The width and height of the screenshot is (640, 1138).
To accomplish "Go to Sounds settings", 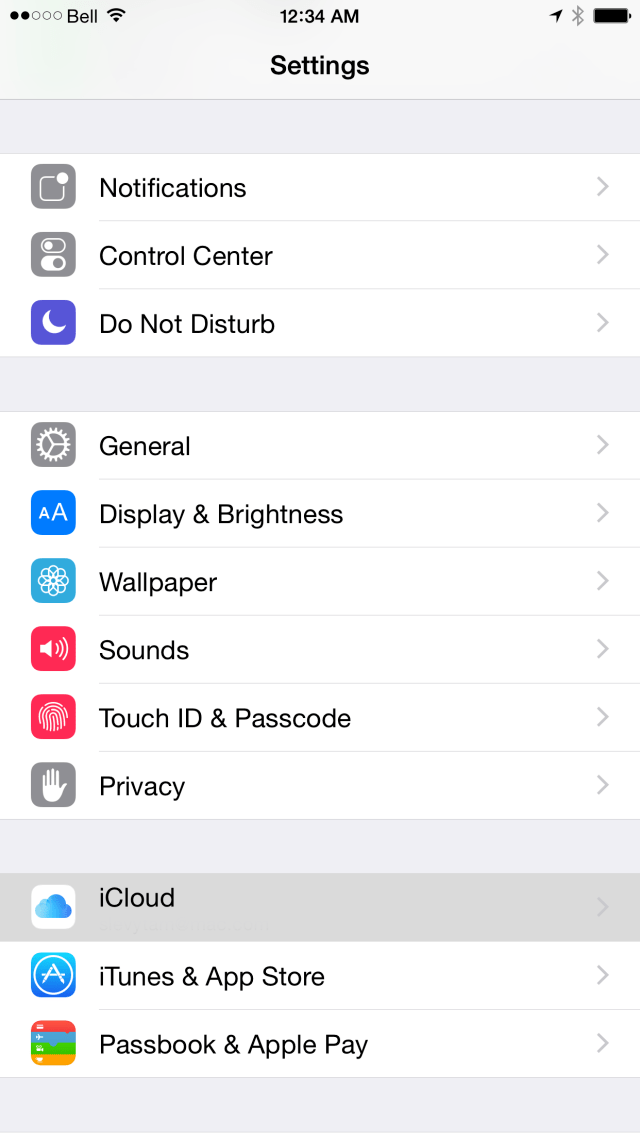I will (x=320, y=650).
